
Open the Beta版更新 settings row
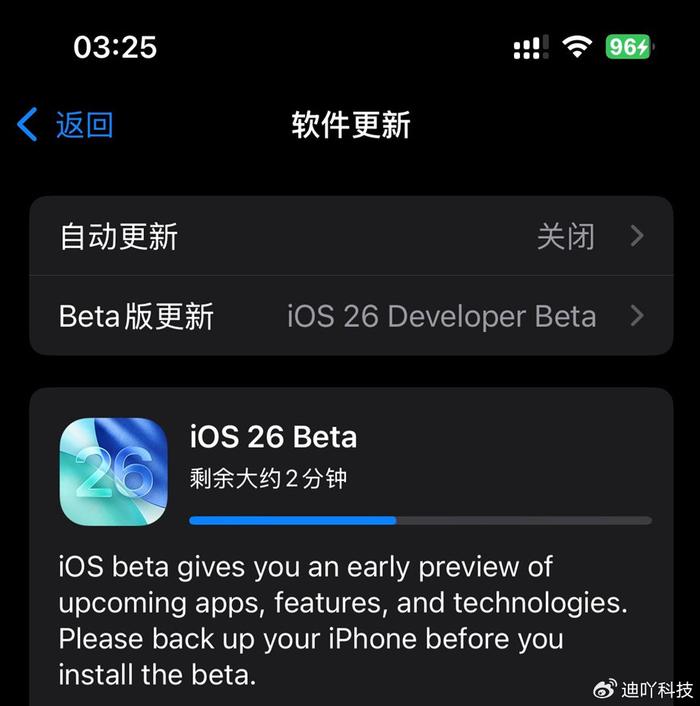[350, 316]
